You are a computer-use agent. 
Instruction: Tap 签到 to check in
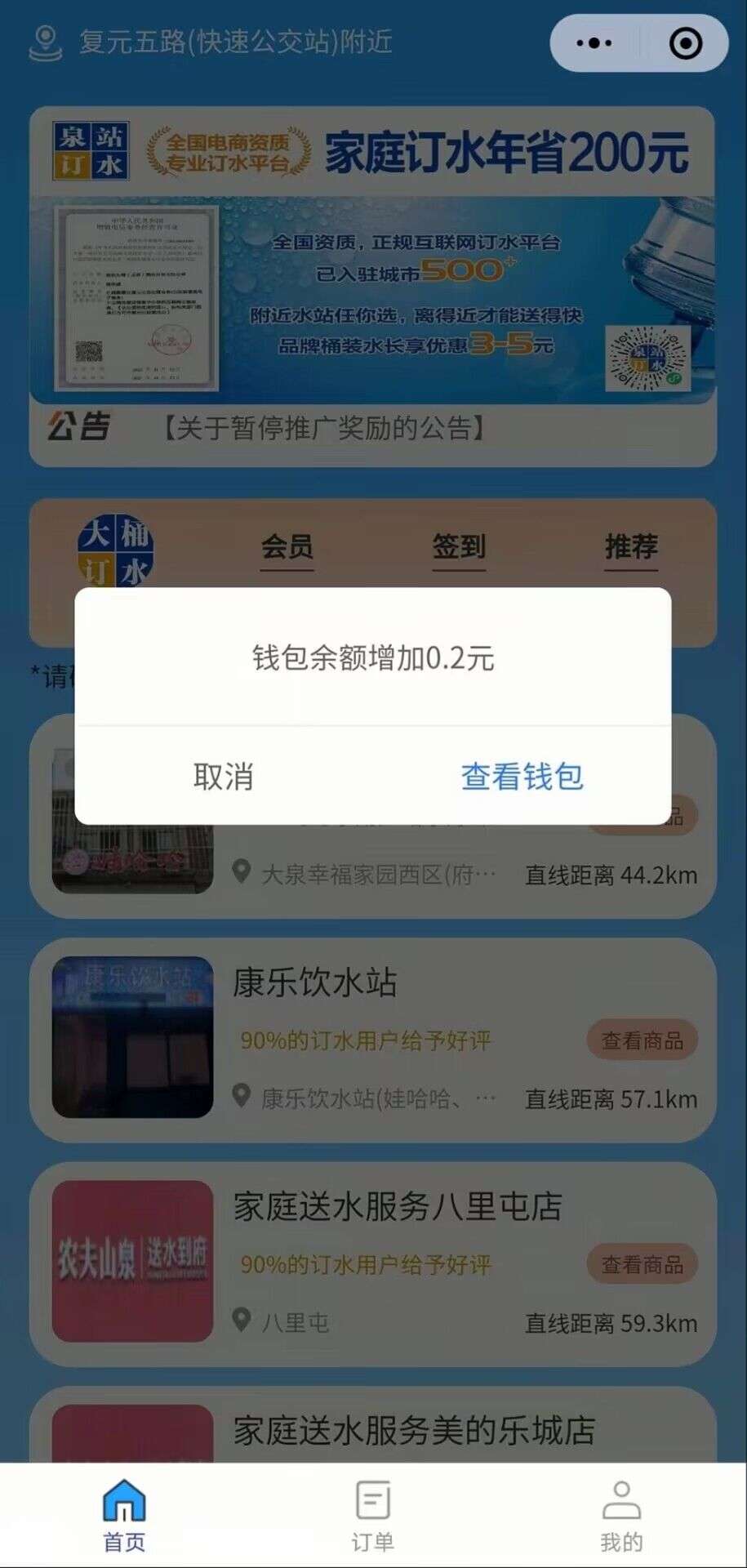(459, 546)
